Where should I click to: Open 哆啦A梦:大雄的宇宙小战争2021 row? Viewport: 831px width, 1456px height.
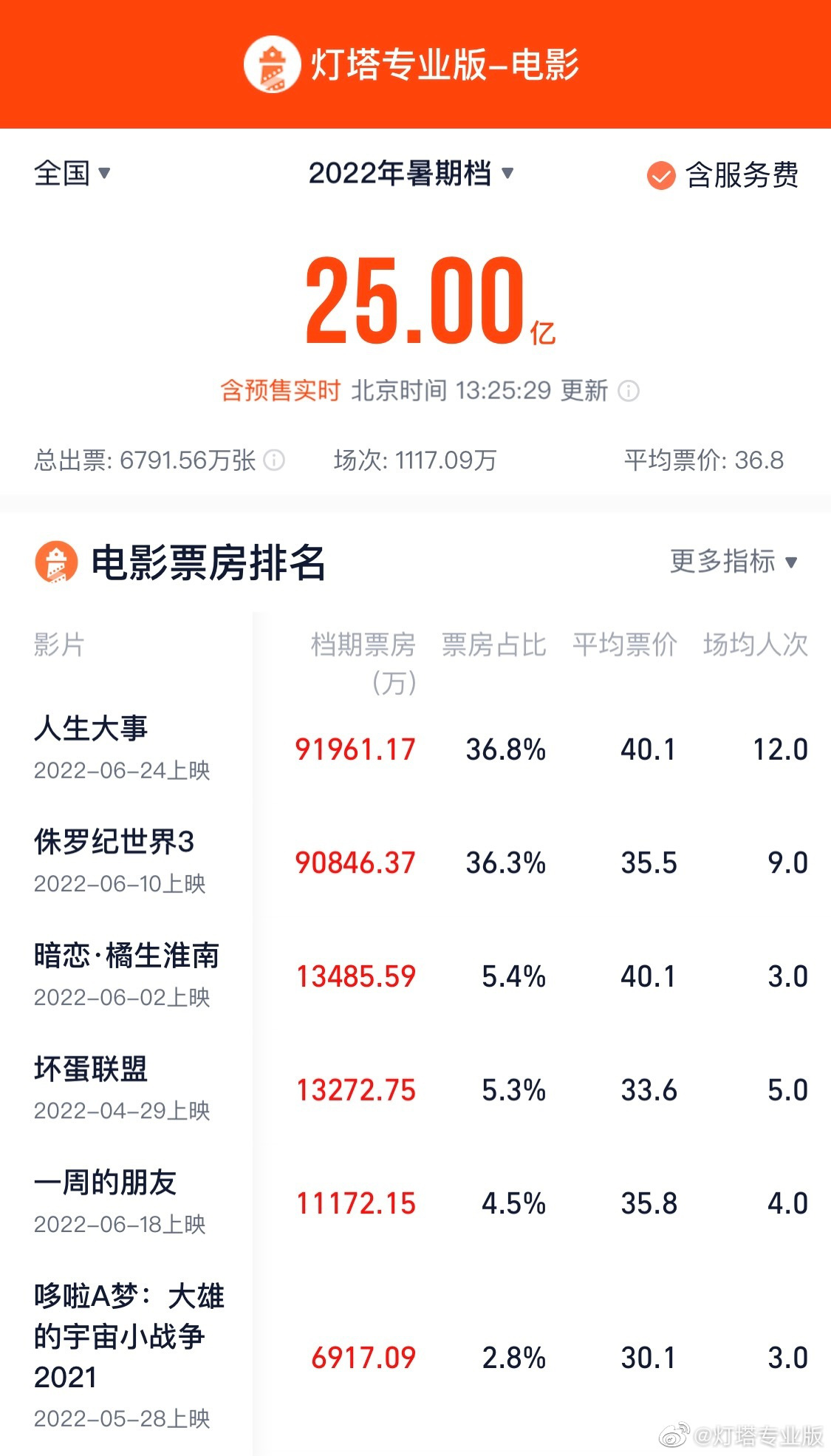pos(415,1357)
